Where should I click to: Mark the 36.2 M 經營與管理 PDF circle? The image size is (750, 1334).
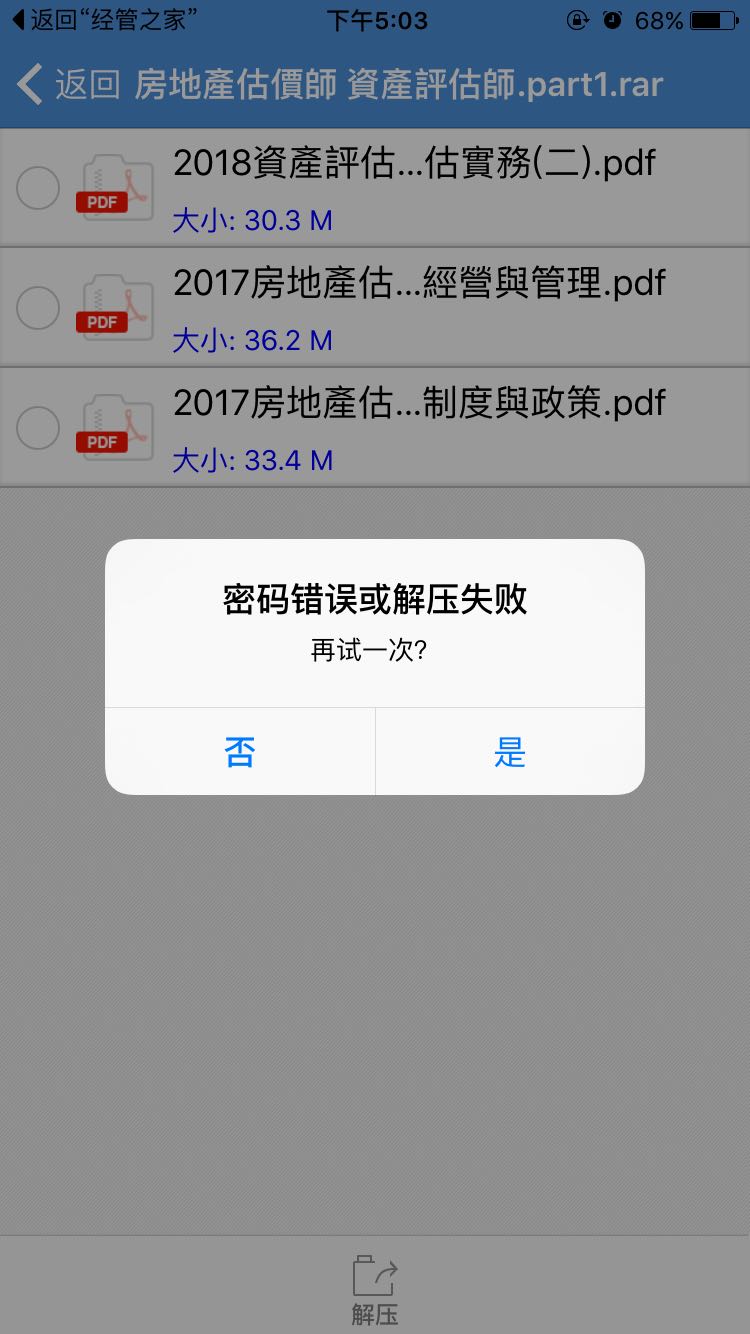point(38,308)
